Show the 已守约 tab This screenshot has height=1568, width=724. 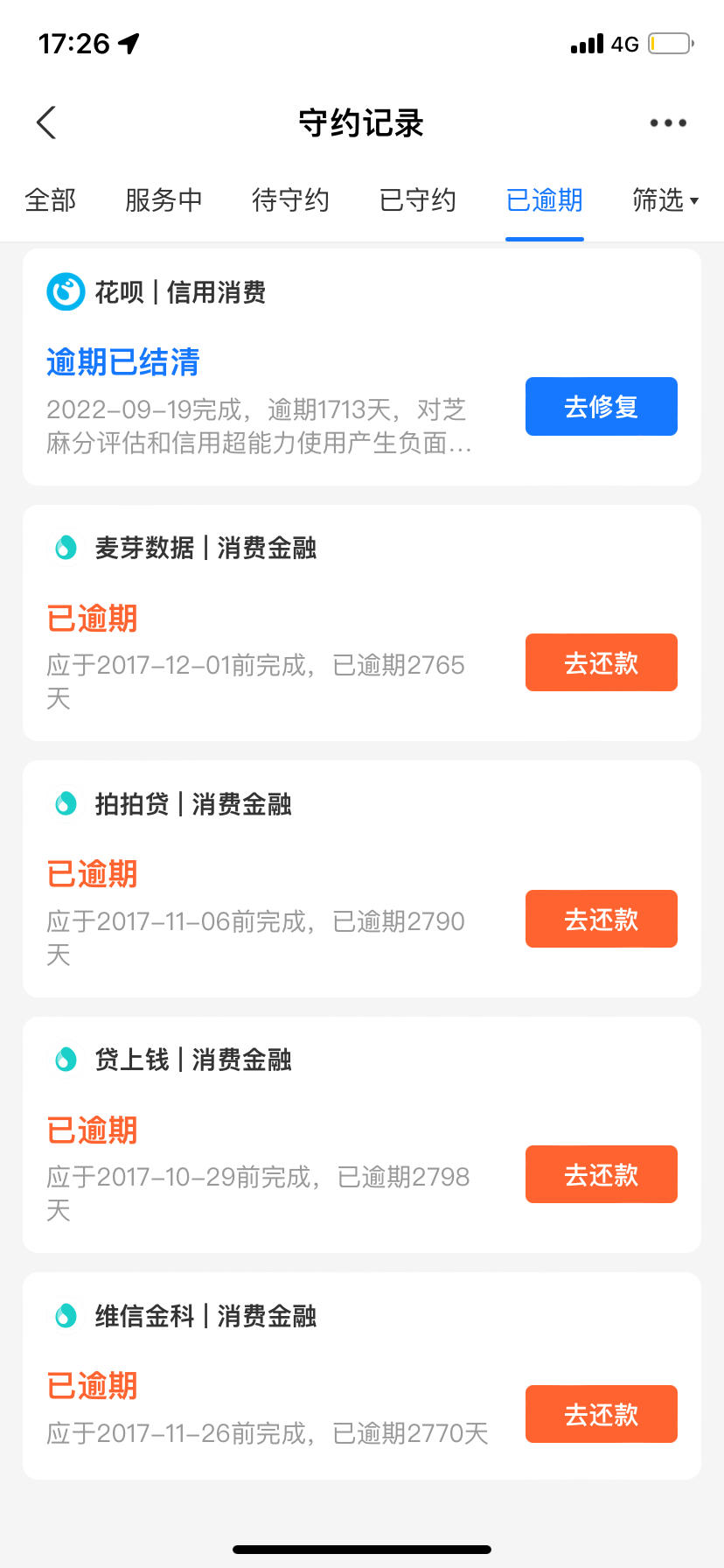417,200
